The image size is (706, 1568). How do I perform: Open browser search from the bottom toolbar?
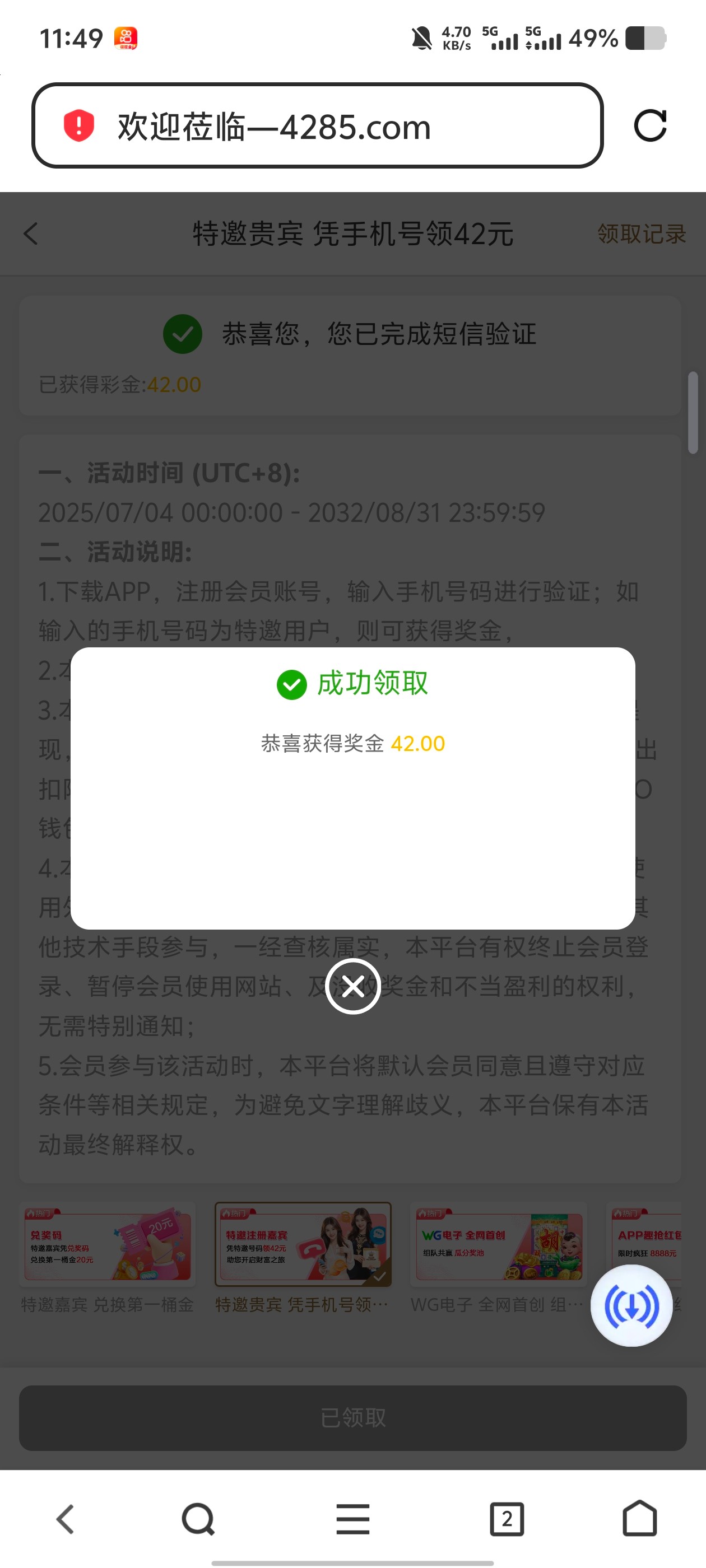[x=198, y=1519]
